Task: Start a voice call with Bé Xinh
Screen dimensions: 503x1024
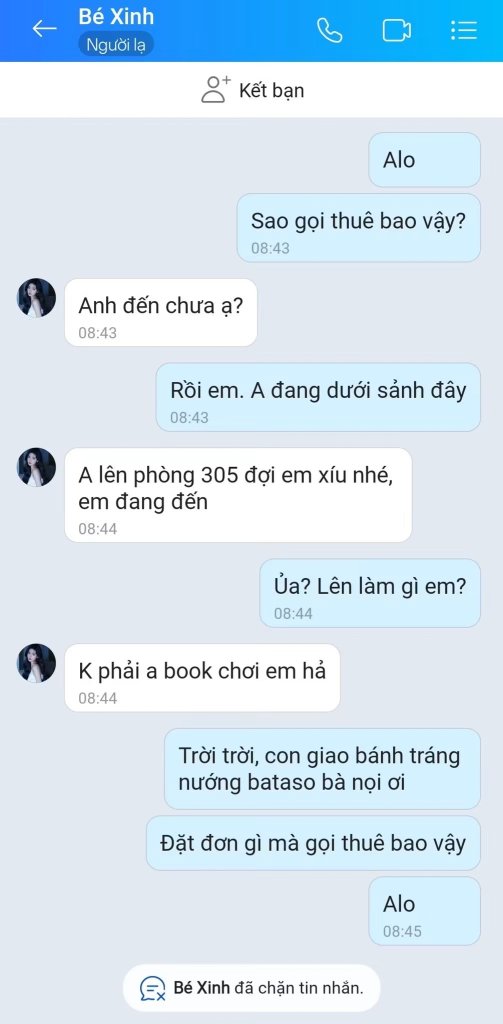Action: pyautogui.click(x=329, y=30)
